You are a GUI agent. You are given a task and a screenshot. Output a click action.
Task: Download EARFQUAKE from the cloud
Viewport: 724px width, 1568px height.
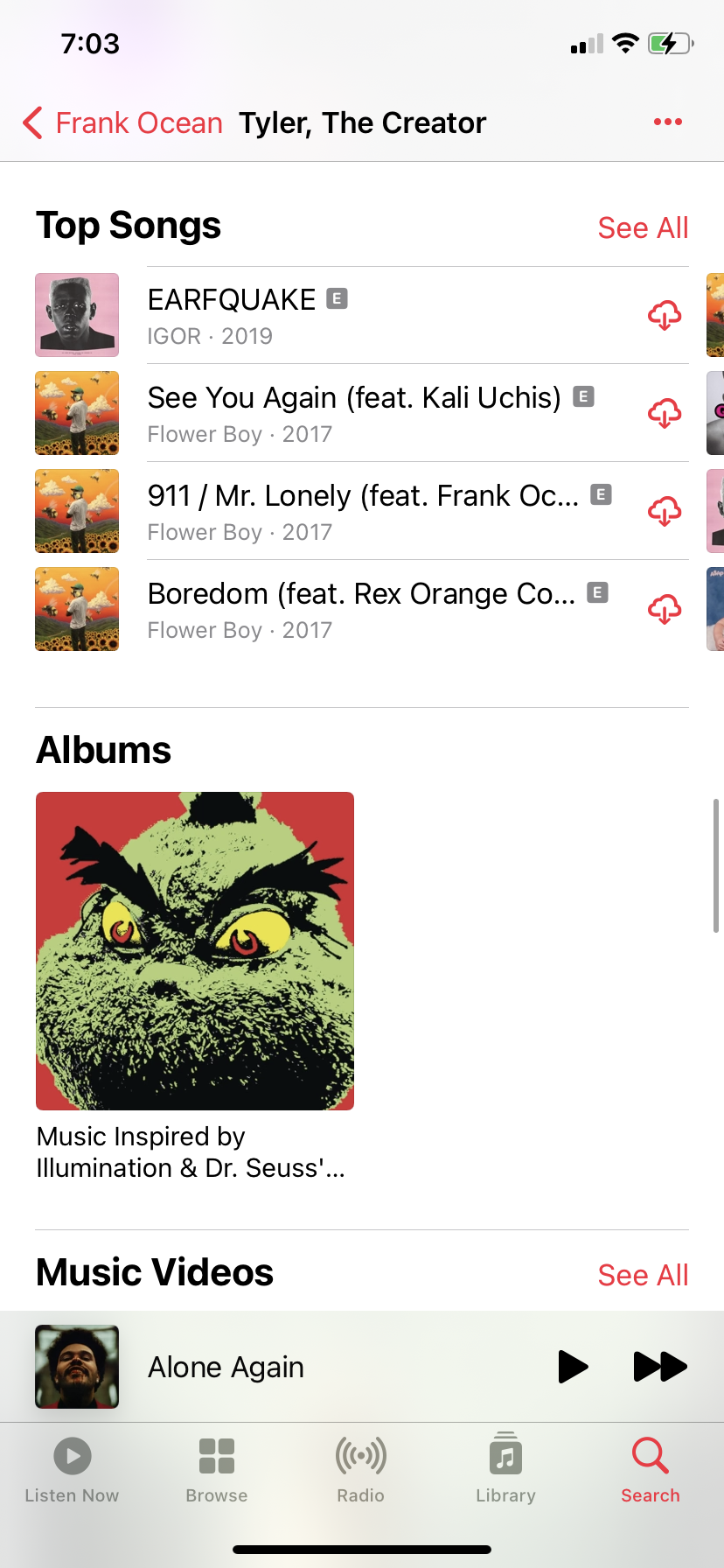pos(665,315)
